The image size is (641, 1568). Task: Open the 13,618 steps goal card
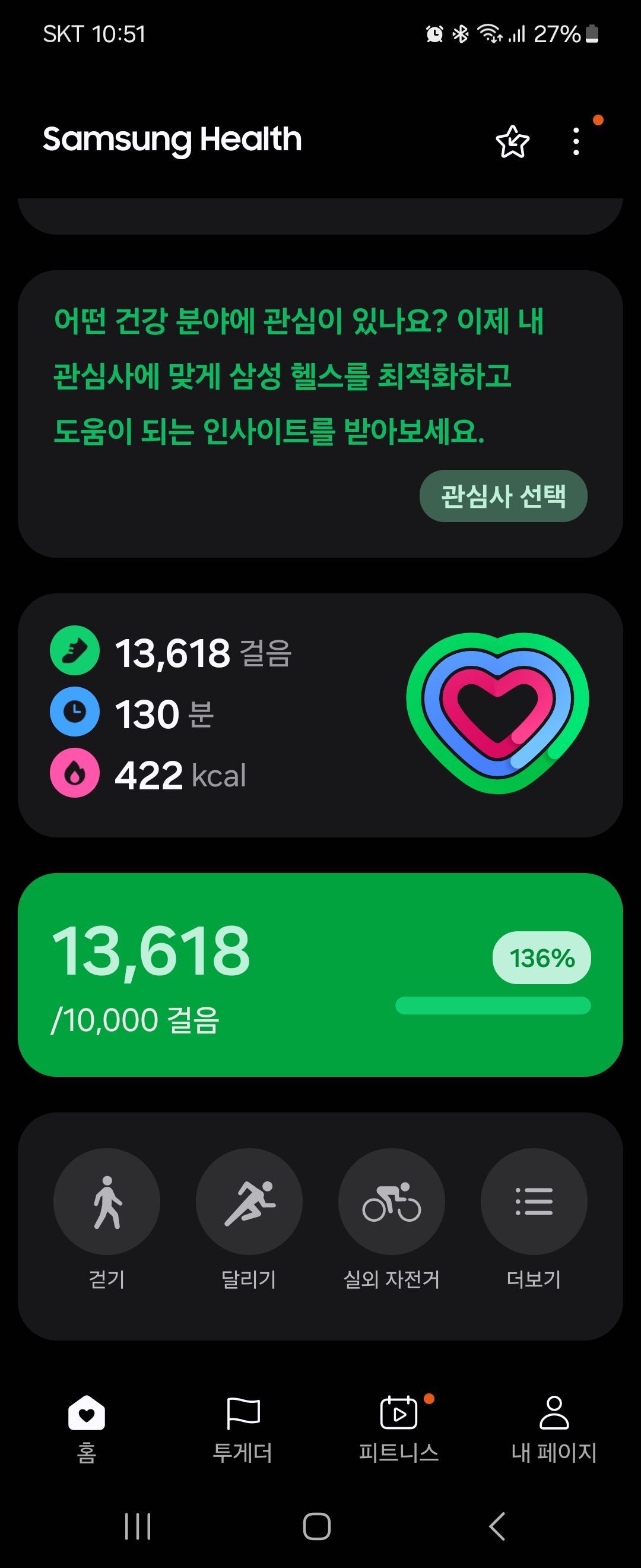[x=320, y=974]
